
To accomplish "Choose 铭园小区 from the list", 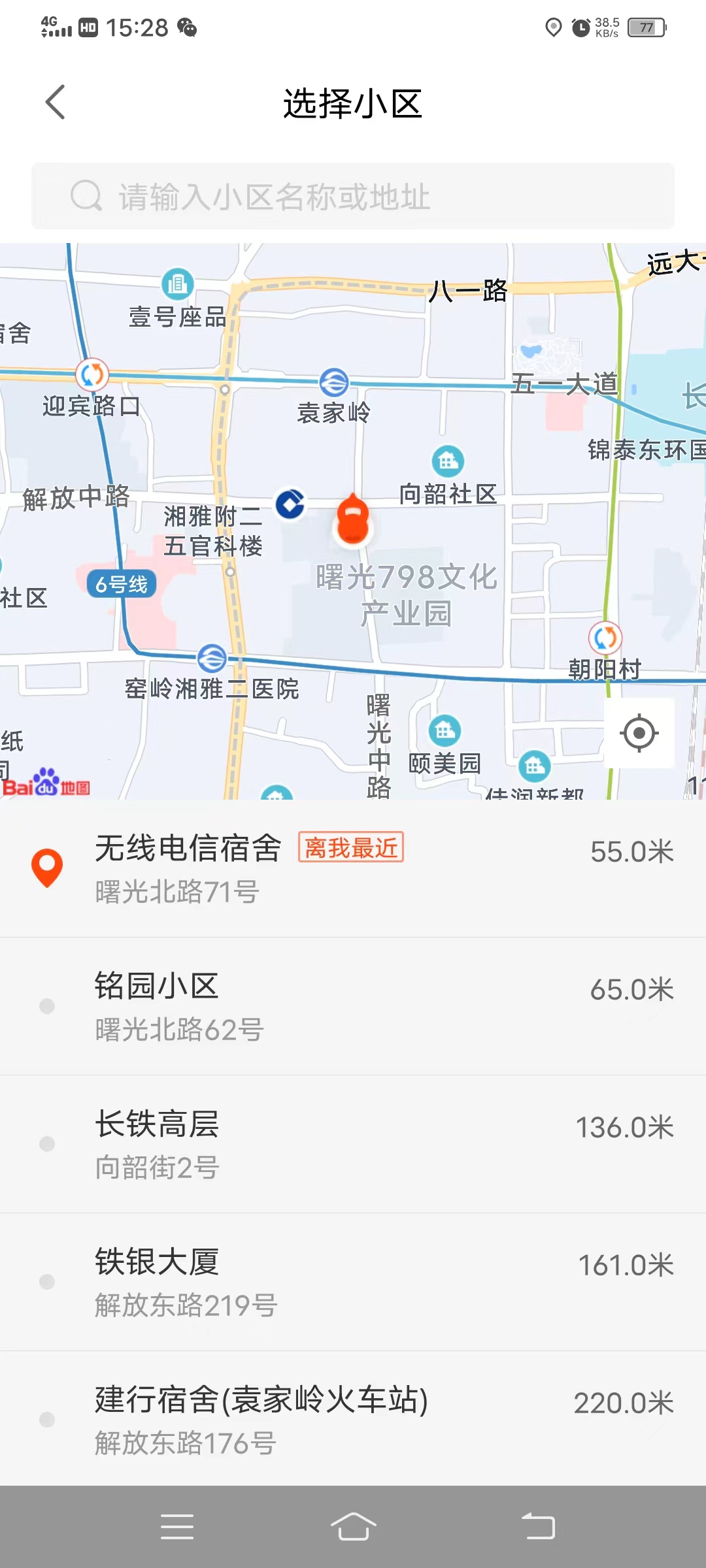I will tap(353, 1007).
